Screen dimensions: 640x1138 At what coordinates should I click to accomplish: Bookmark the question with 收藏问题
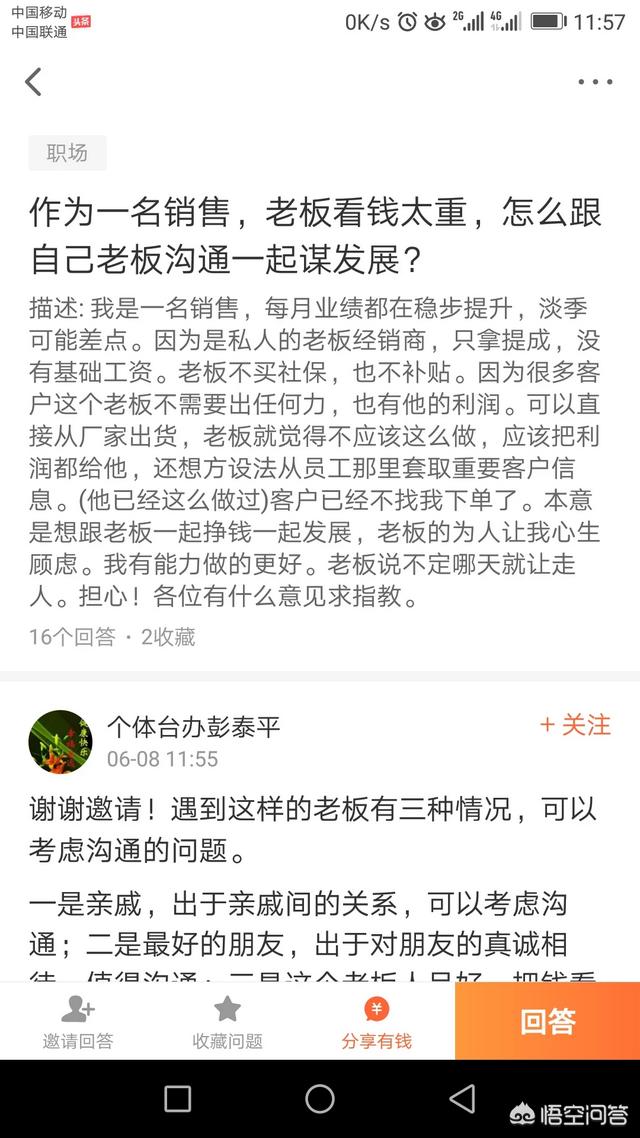[x=227, y=1022]
